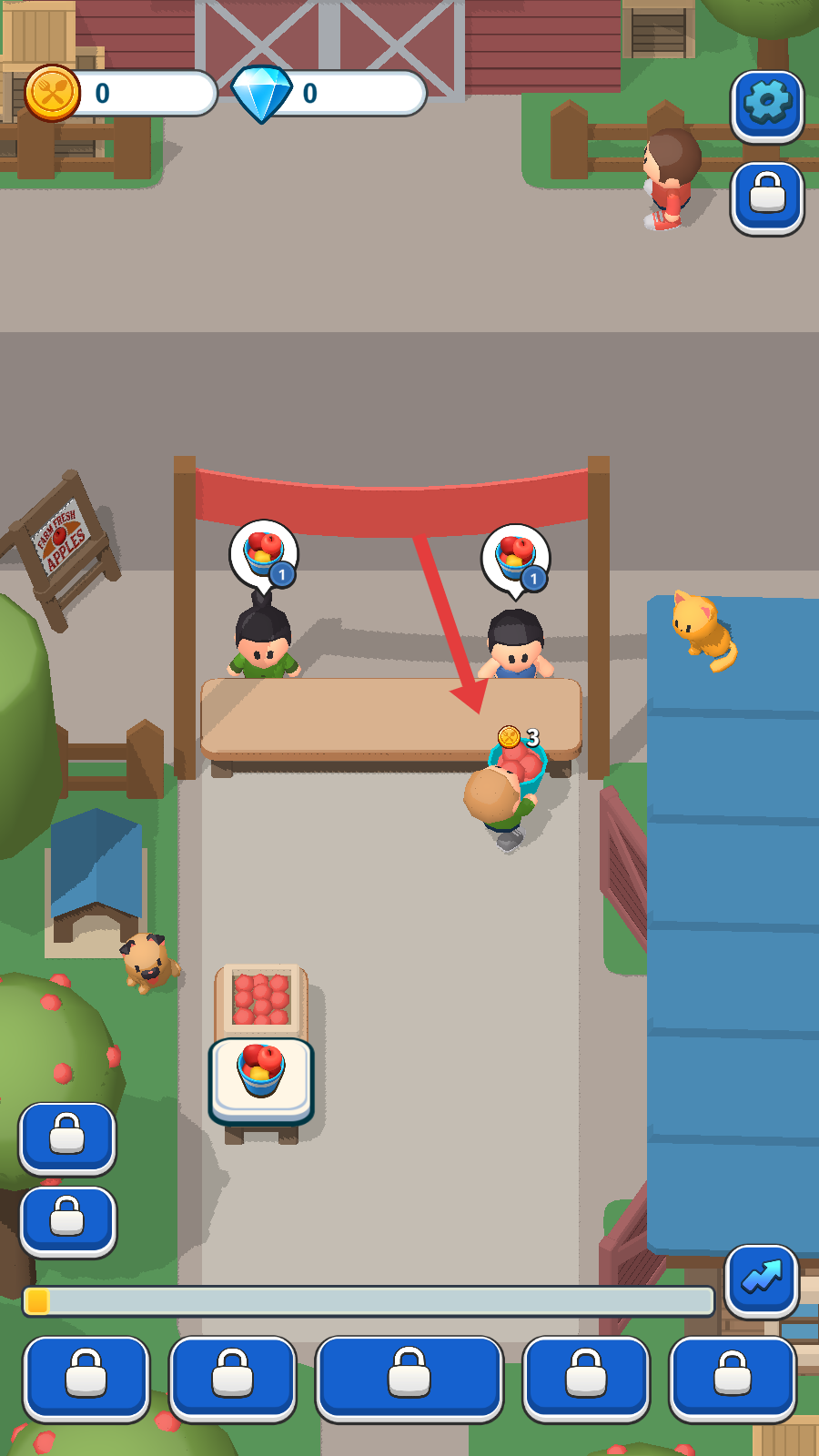
Task: Tap the blue diamond balance
Action: [x=329, y=93]
